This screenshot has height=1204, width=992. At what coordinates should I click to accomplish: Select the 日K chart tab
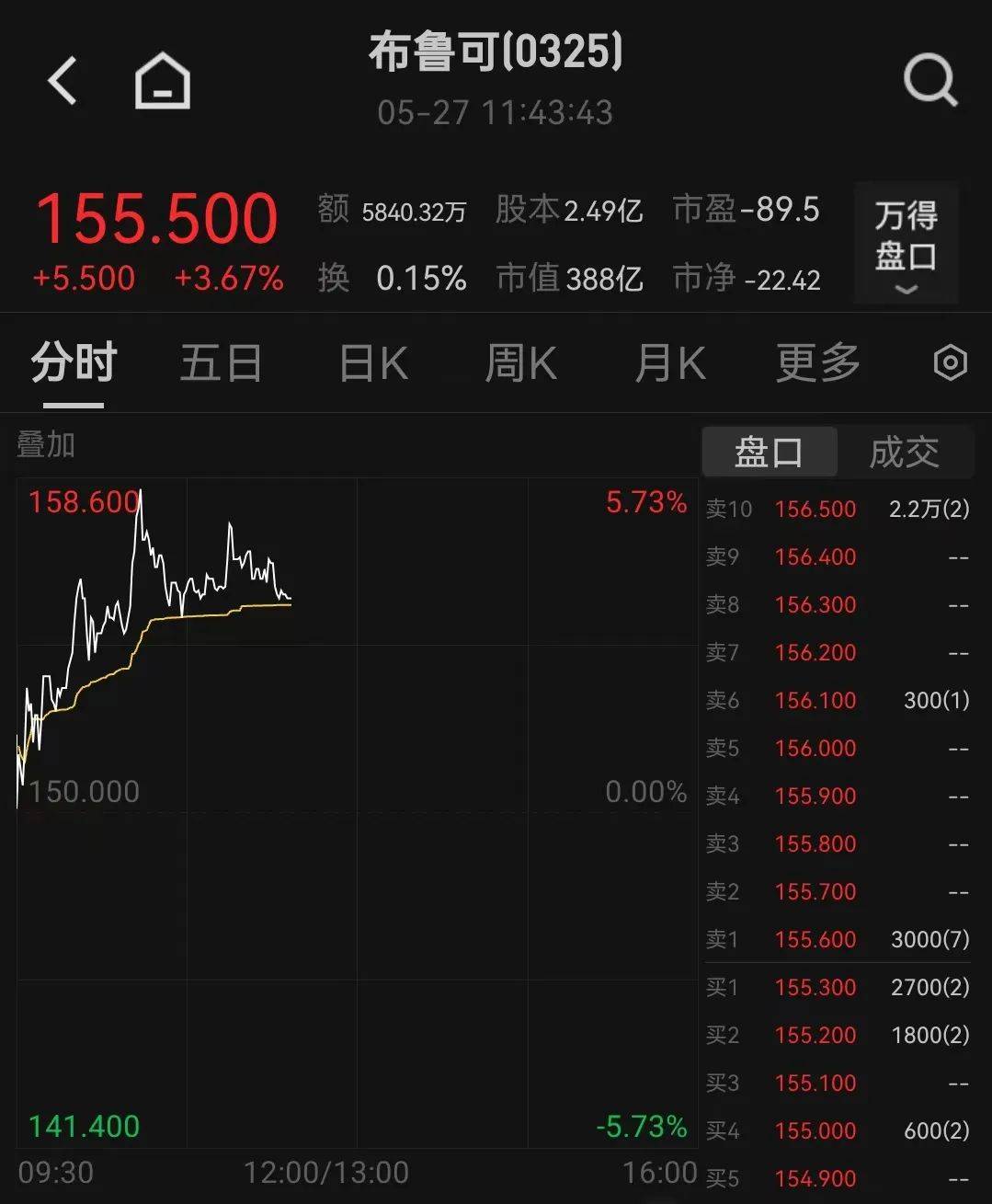373,363
